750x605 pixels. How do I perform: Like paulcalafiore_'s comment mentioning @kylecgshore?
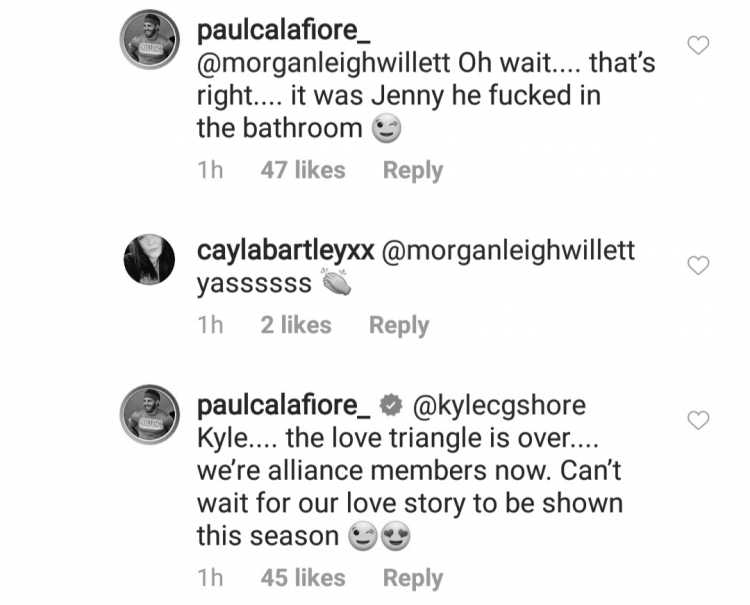click(x=700, y=421)
